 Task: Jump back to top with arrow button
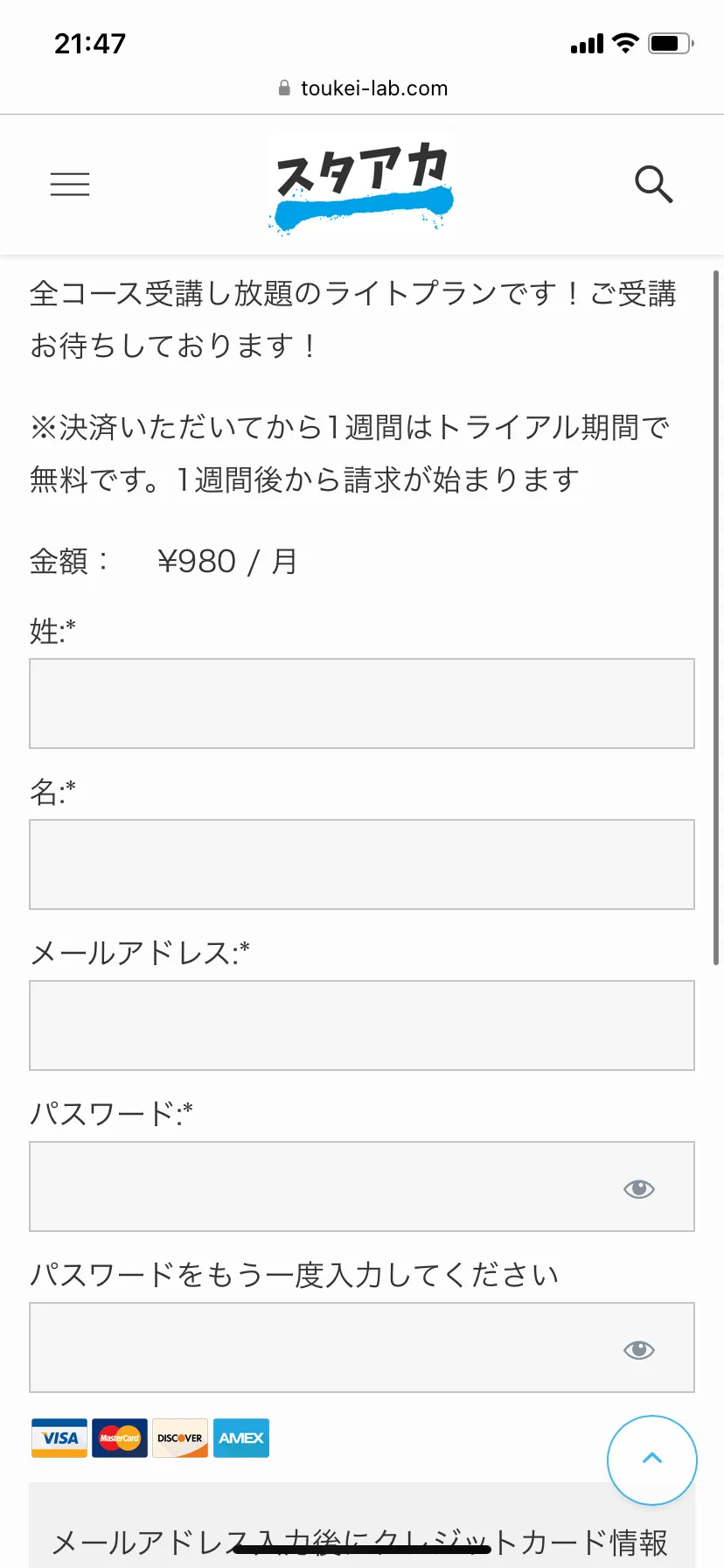(652, 1460)
